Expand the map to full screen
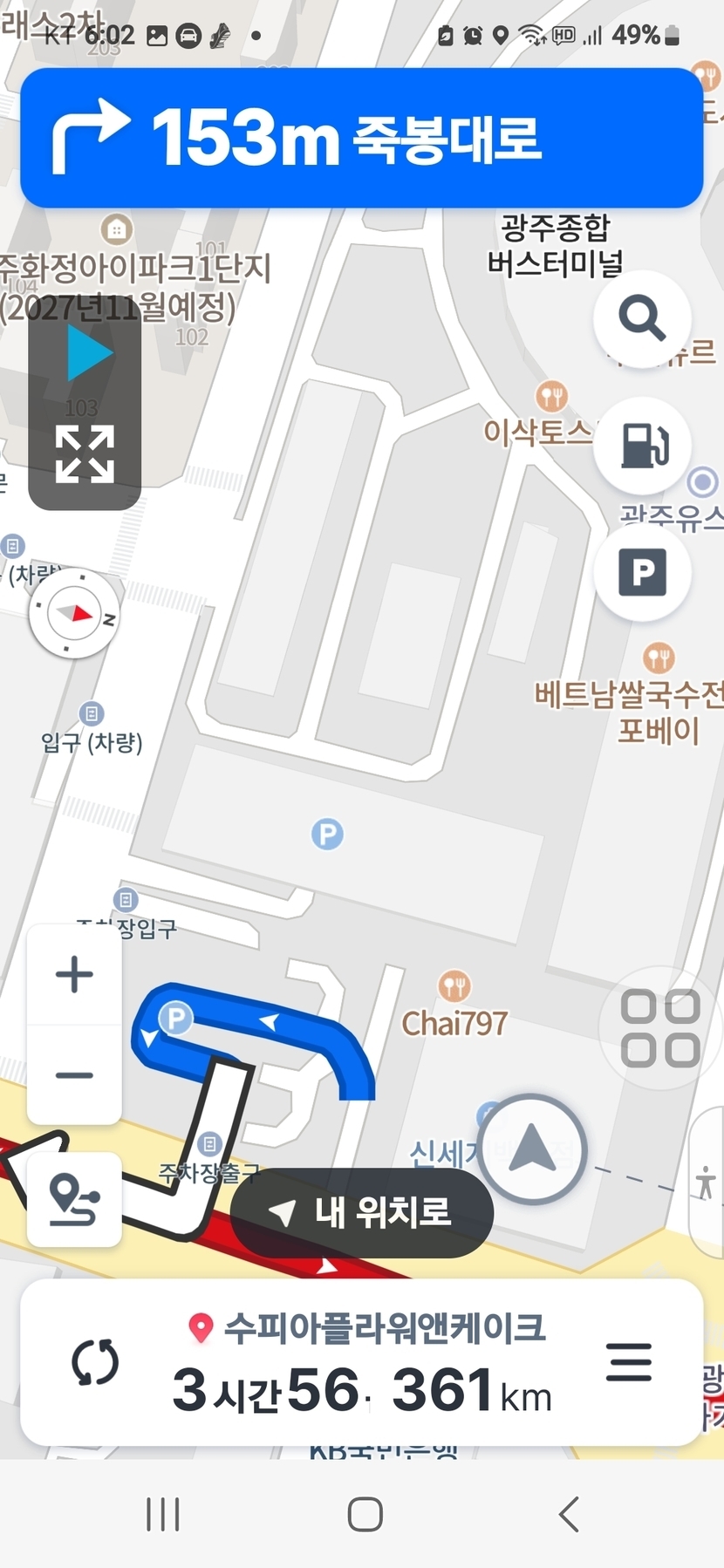This screenshot has height=1568, width=724. pyautogui.click(x=85, y=453)
